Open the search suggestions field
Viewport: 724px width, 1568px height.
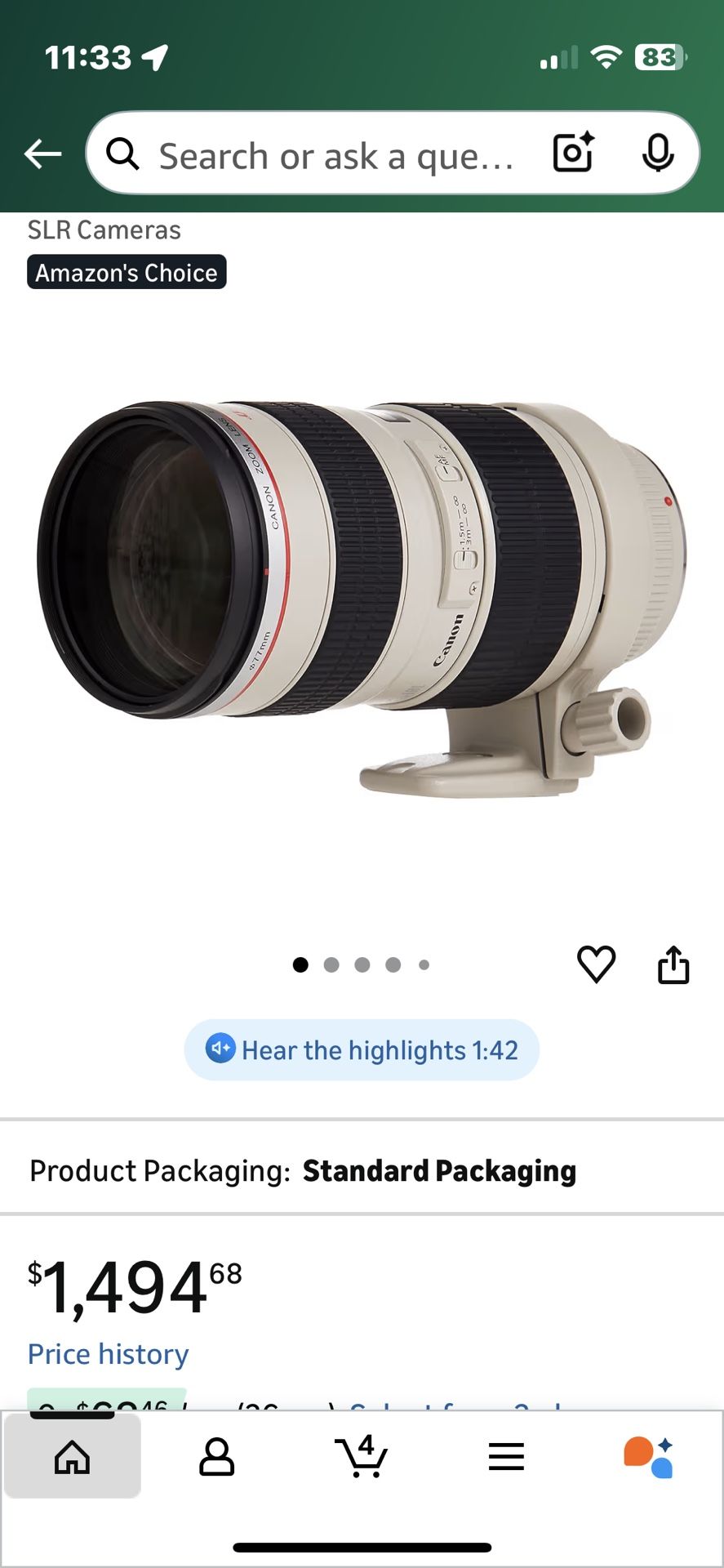click(326, 155)
